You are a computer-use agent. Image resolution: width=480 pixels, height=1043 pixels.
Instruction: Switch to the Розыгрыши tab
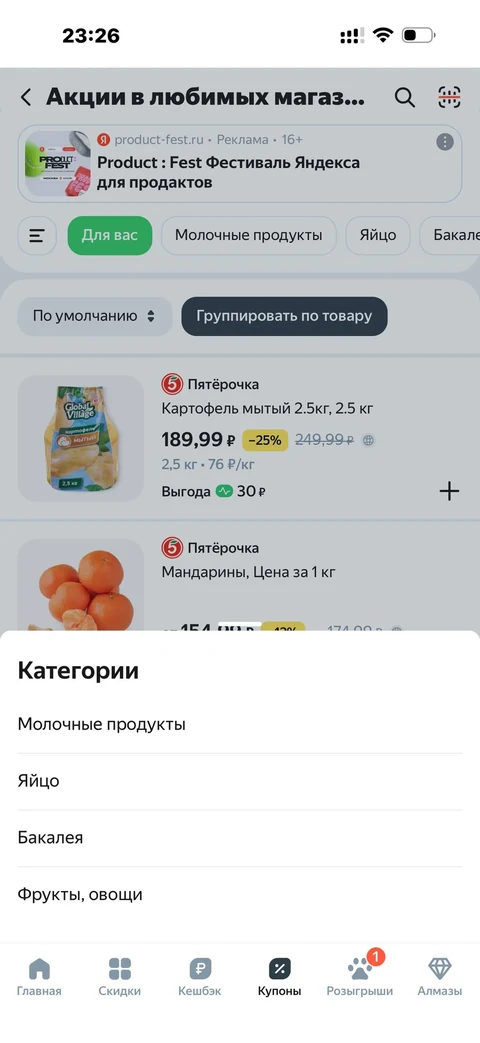(x=360, y=977)
